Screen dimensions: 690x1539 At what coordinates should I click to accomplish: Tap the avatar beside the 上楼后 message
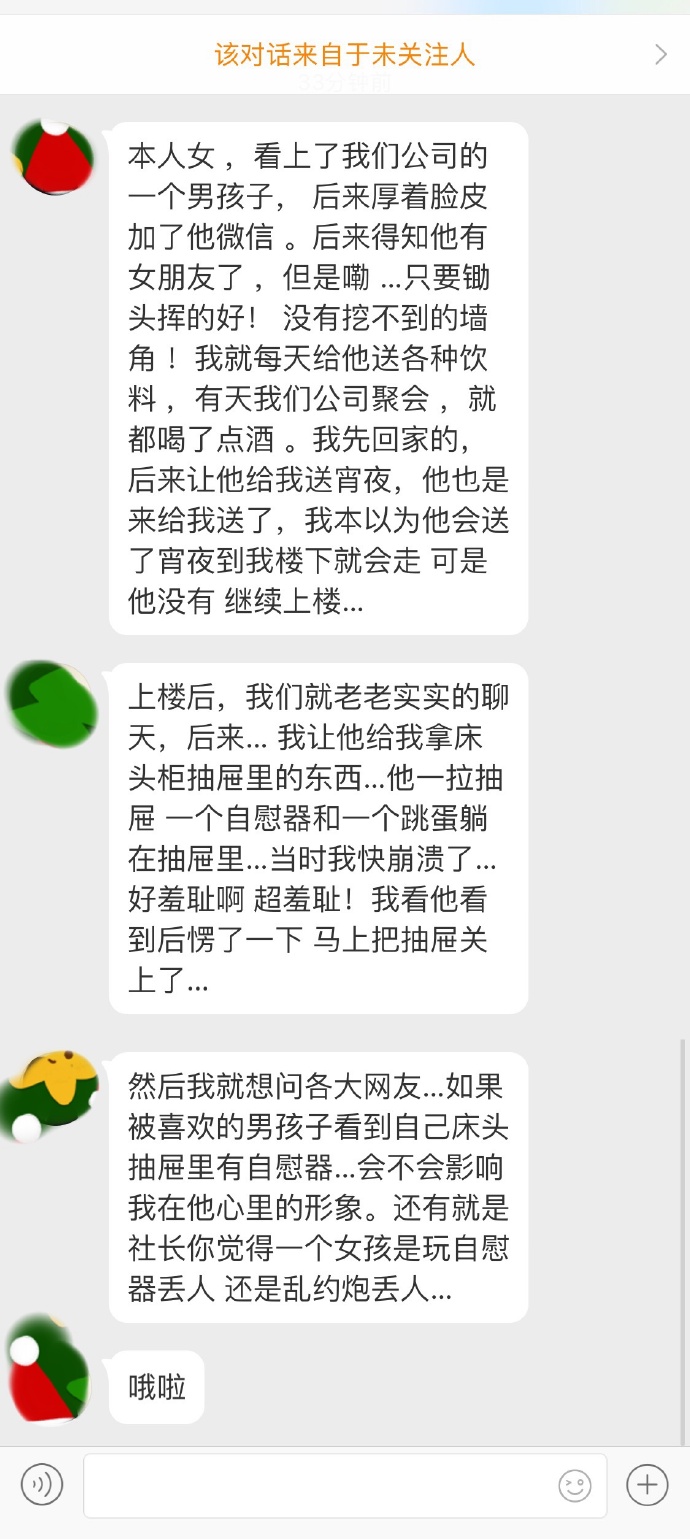[x=52, y=704]
